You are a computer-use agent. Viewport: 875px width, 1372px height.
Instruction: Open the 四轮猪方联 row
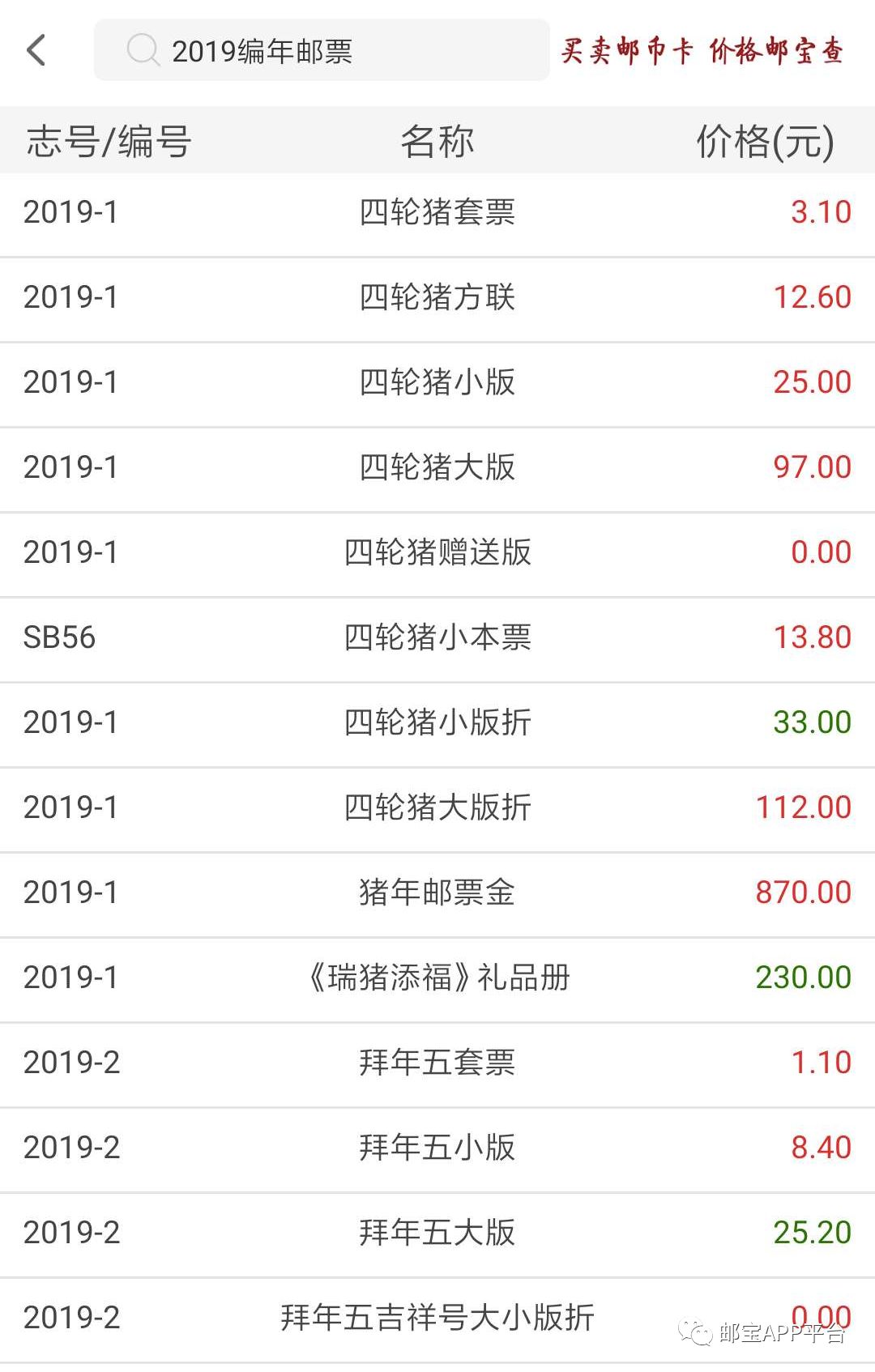tap(437, 298)
